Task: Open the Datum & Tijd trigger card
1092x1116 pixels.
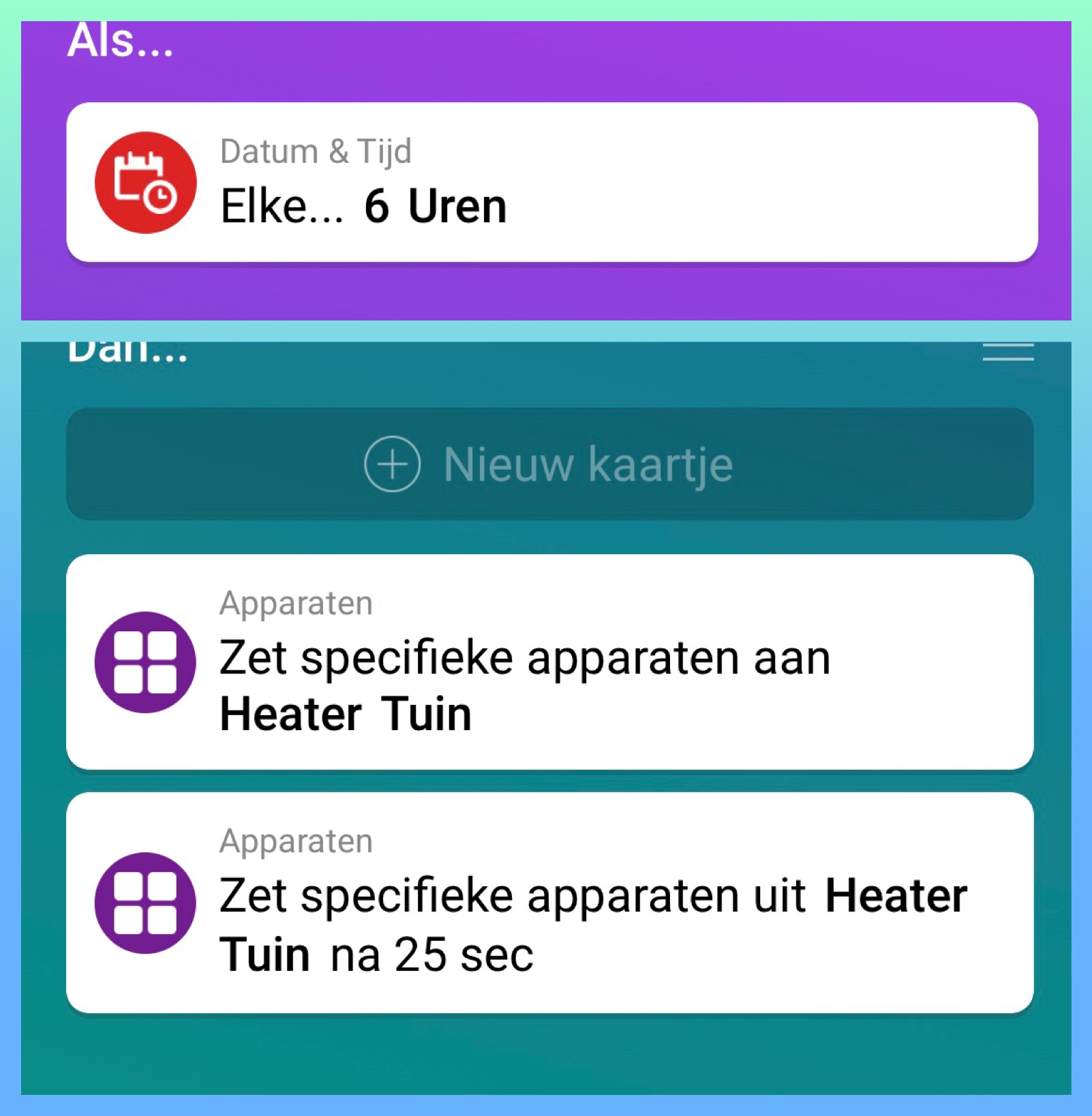Action: tap(551, 182)
